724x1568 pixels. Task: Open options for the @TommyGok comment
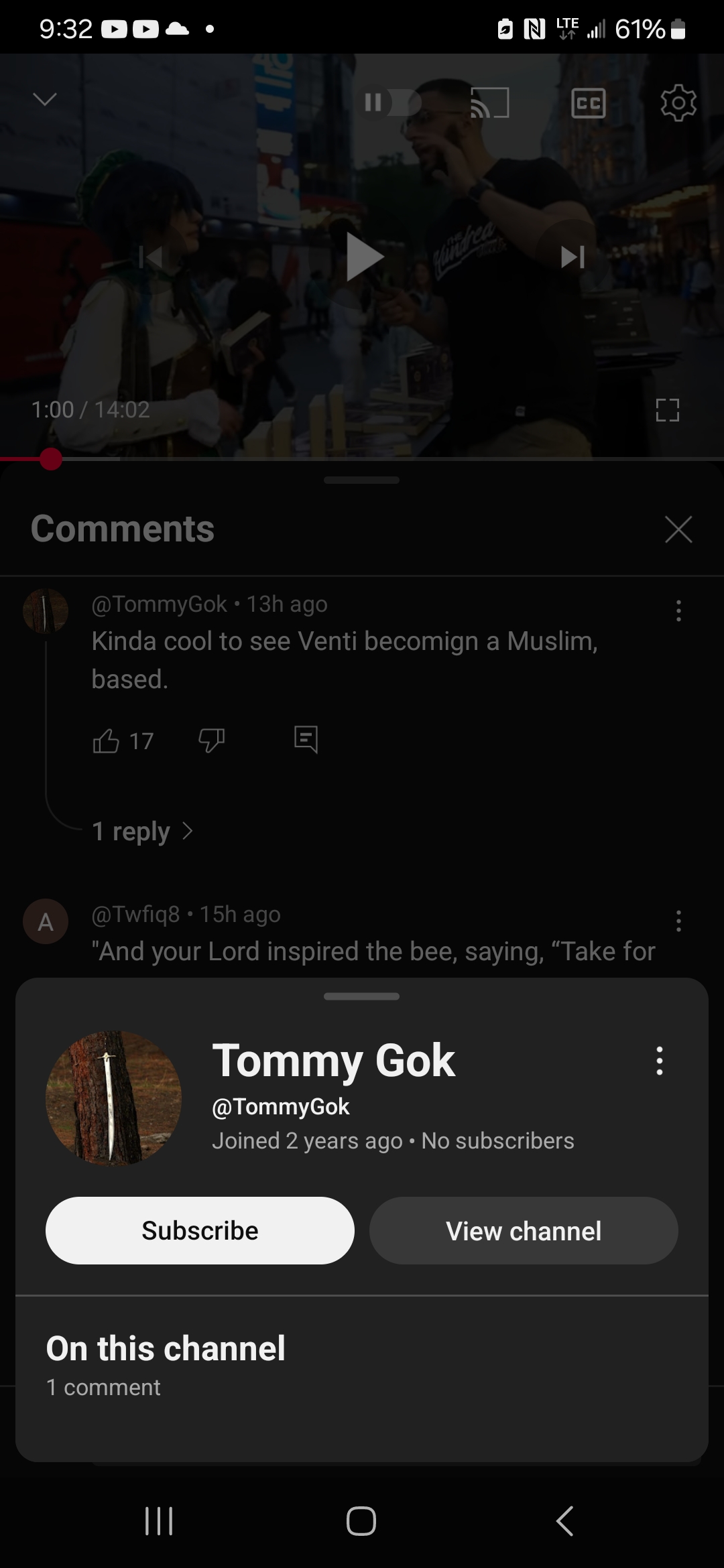678,610
